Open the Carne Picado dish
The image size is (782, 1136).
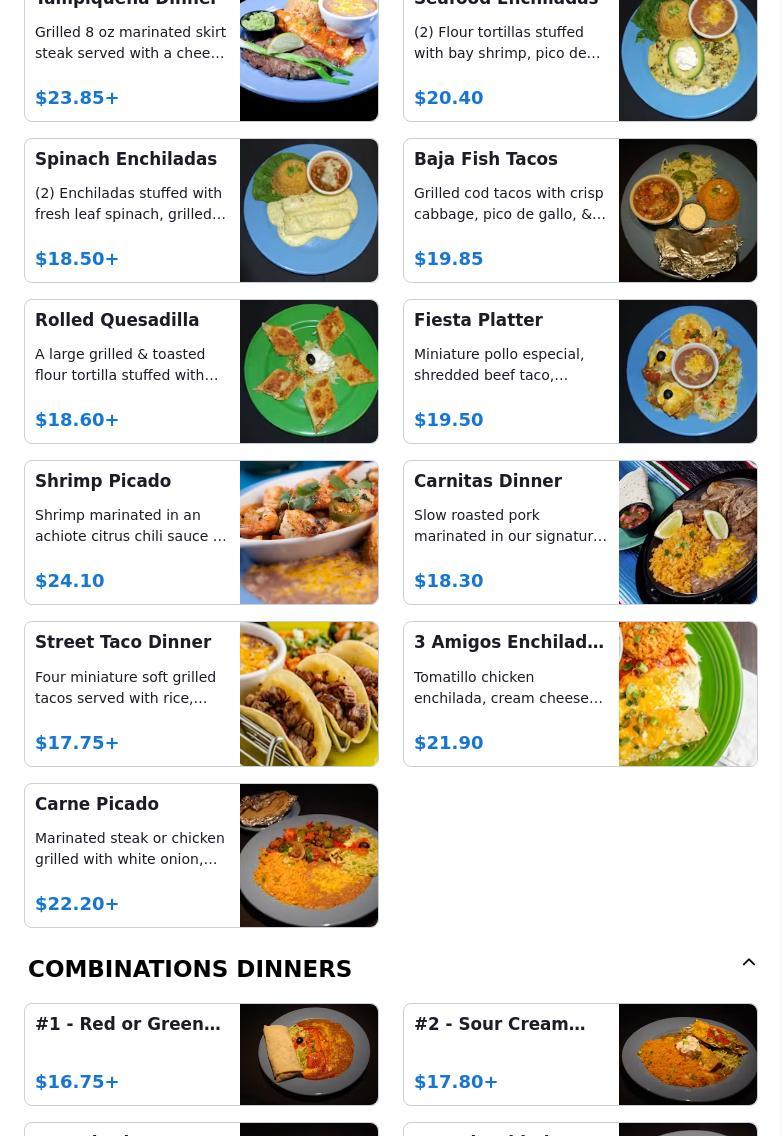(201, 855)
